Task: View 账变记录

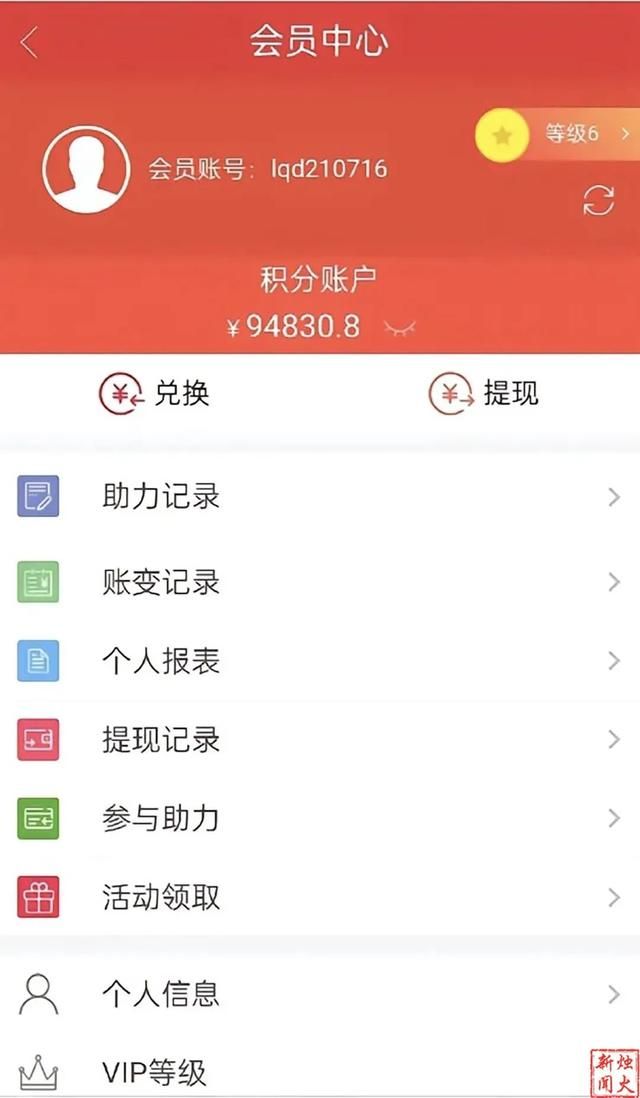Action: 320,582
